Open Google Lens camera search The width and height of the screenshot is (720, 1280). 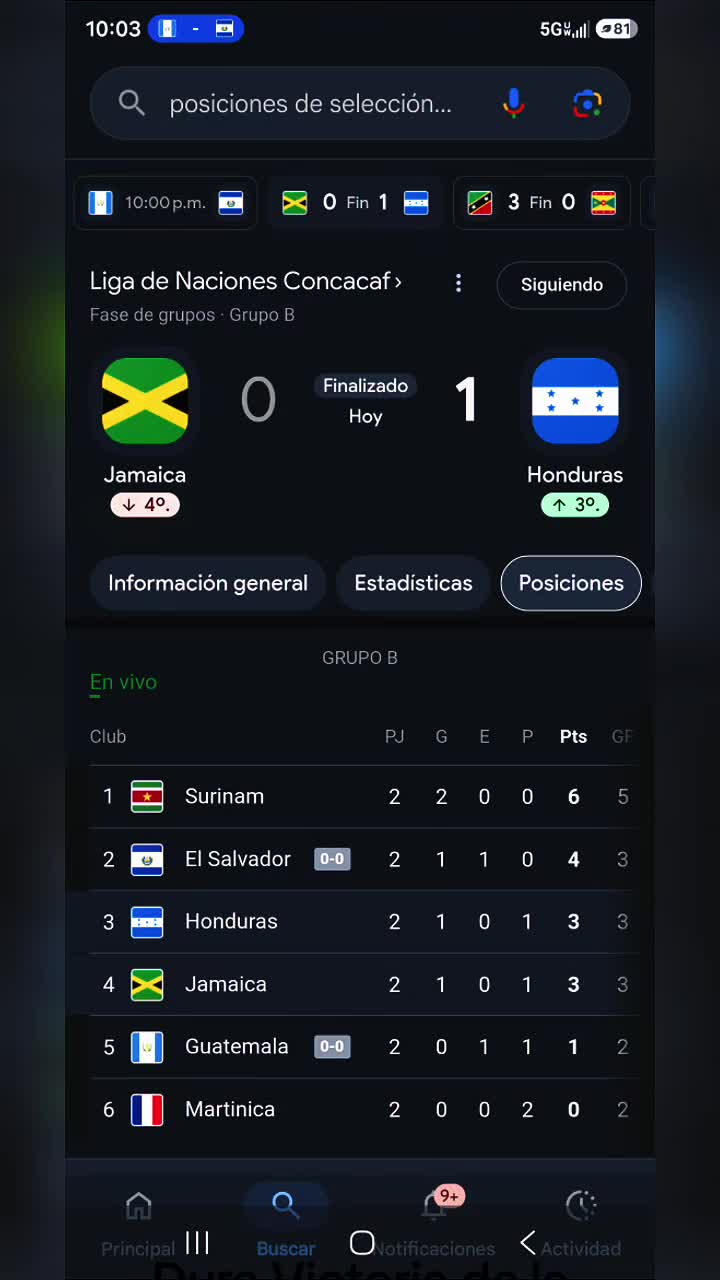[x=587, y=103]
